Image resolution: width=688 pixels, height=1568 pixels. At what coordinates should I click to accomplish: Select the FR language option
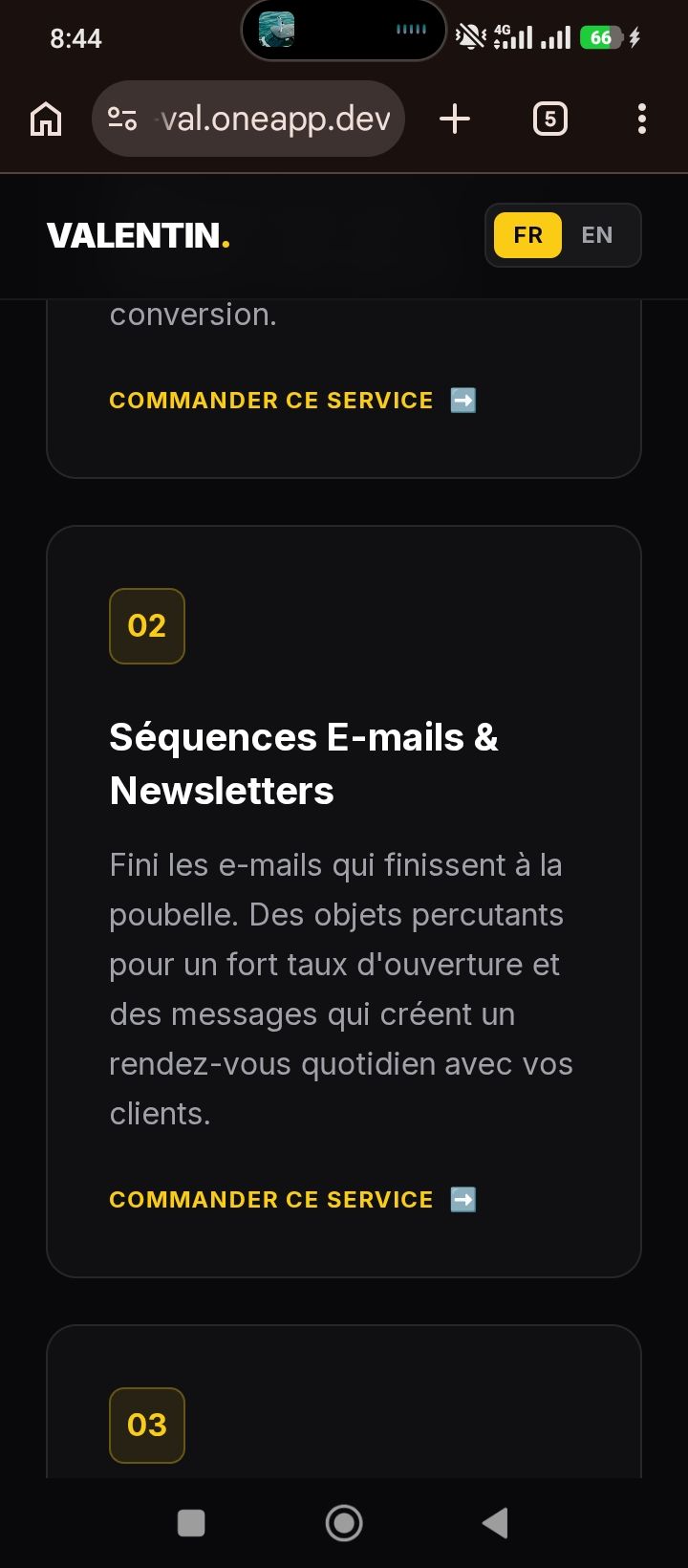527,235
